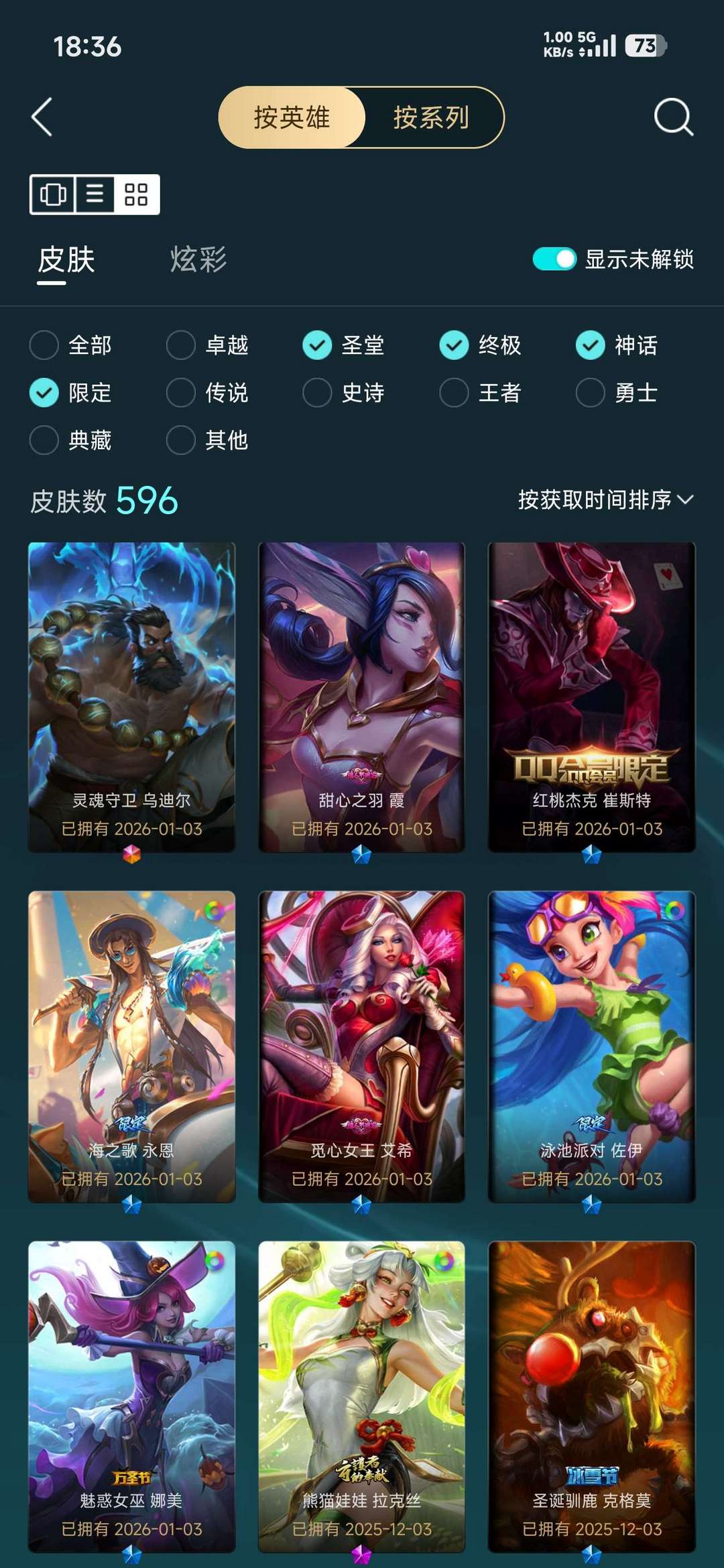Switch to the grid layout view
Viewport: 724px width, 1568px height.
pyautogui.click(x=136, y=194)
